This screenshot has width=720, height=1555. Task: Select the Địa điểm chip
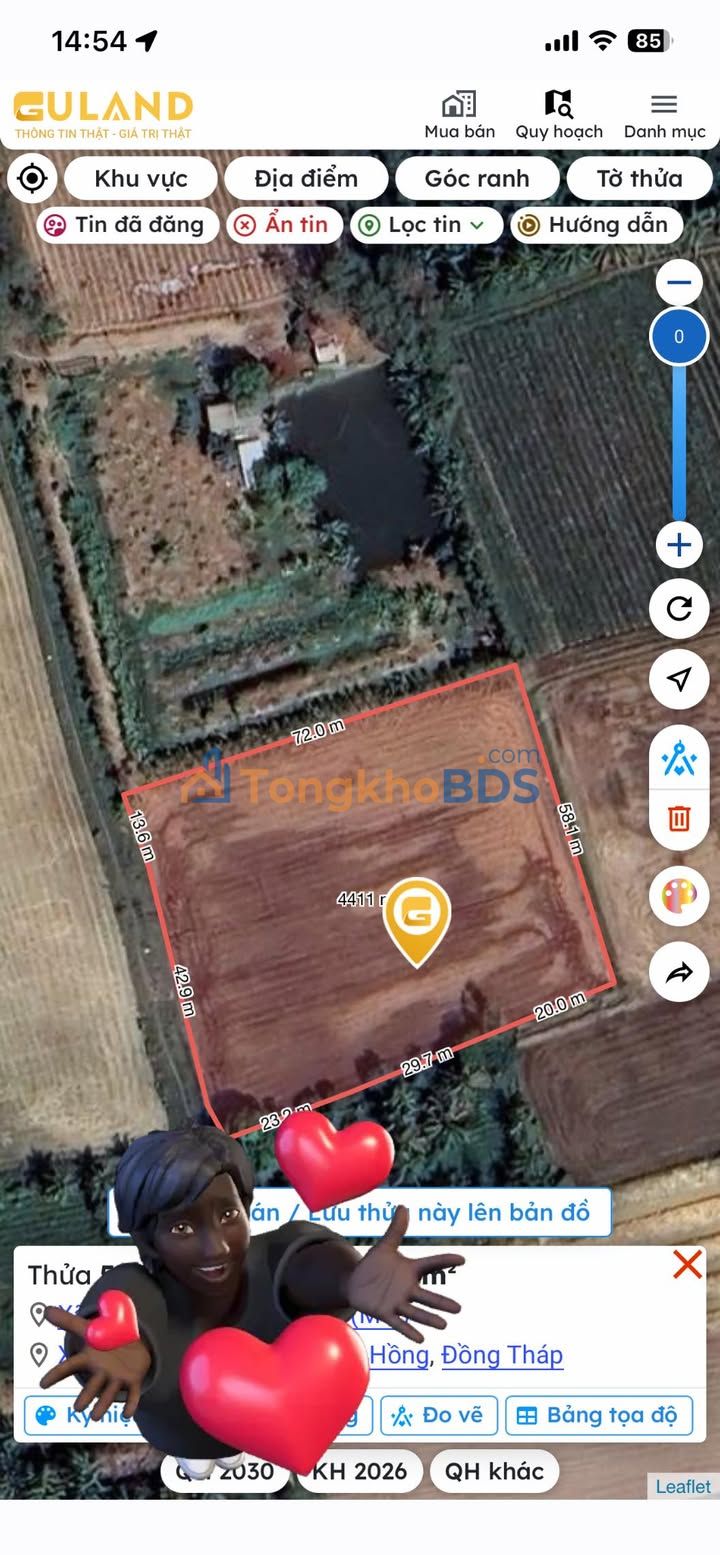306,179
